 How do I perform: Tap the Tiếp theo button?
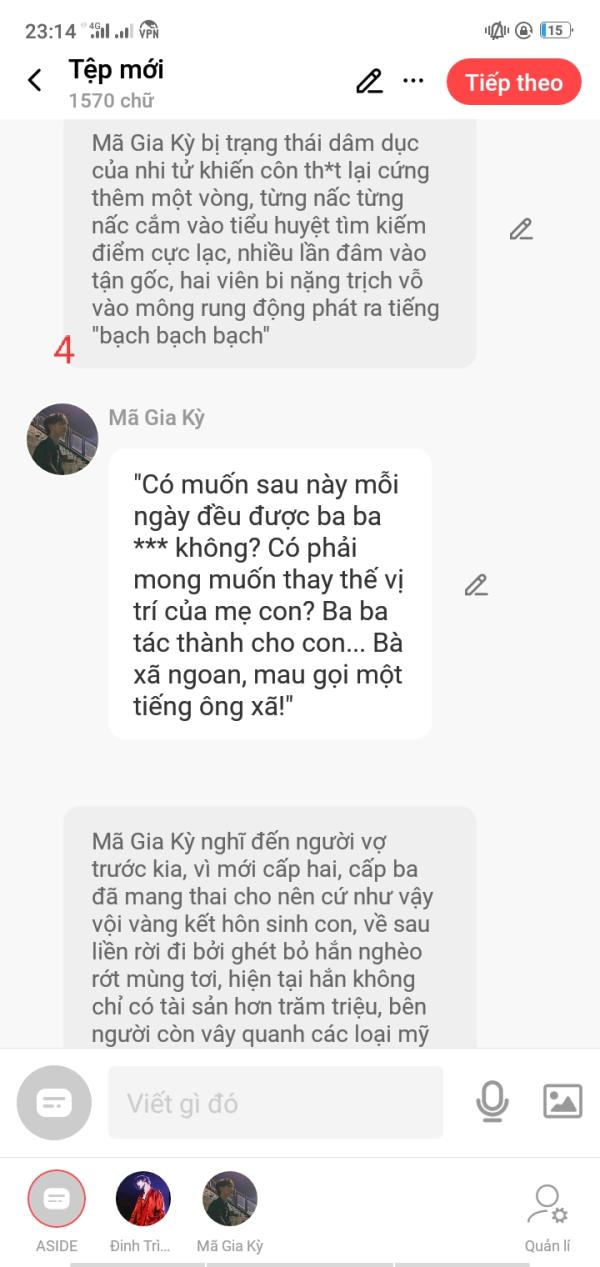pos(513,82)
